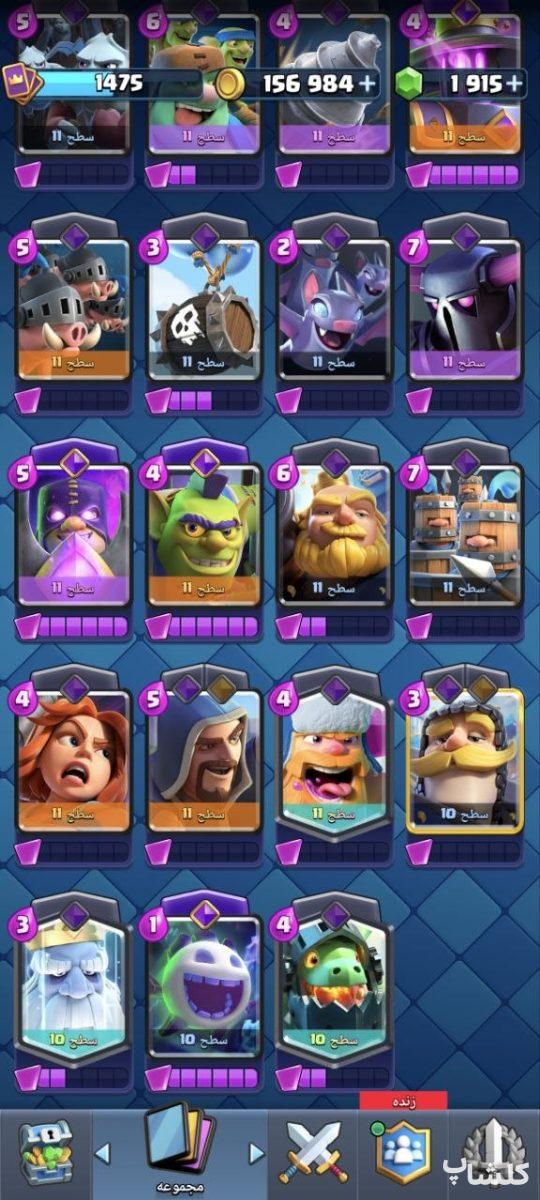Open the red-haired Valkyrie card

coord(73,760)
